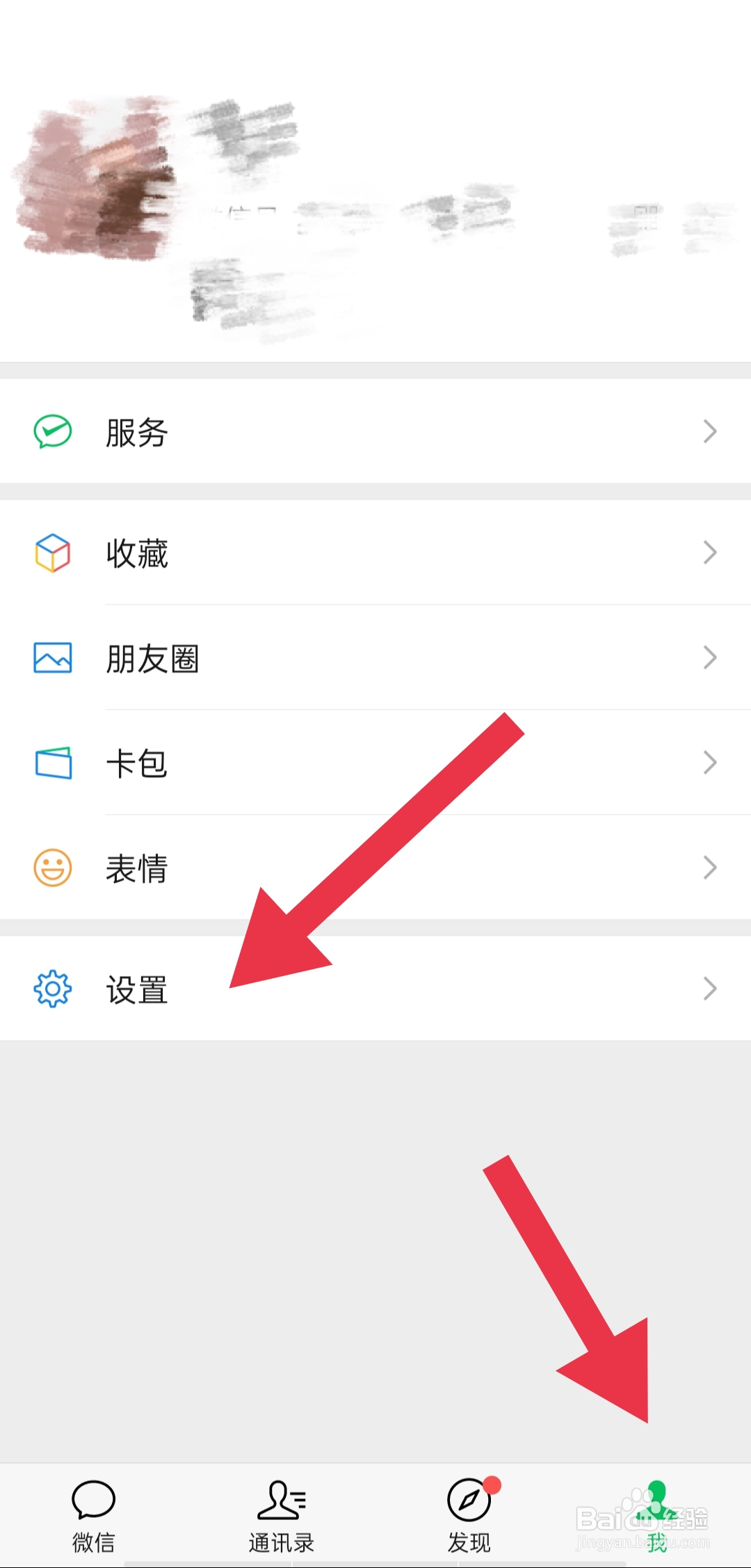The width and height of the screenshot is (751, 1568).
Task: Tap the Contacts (通讯录) icon
Action: coord(282,1496)
